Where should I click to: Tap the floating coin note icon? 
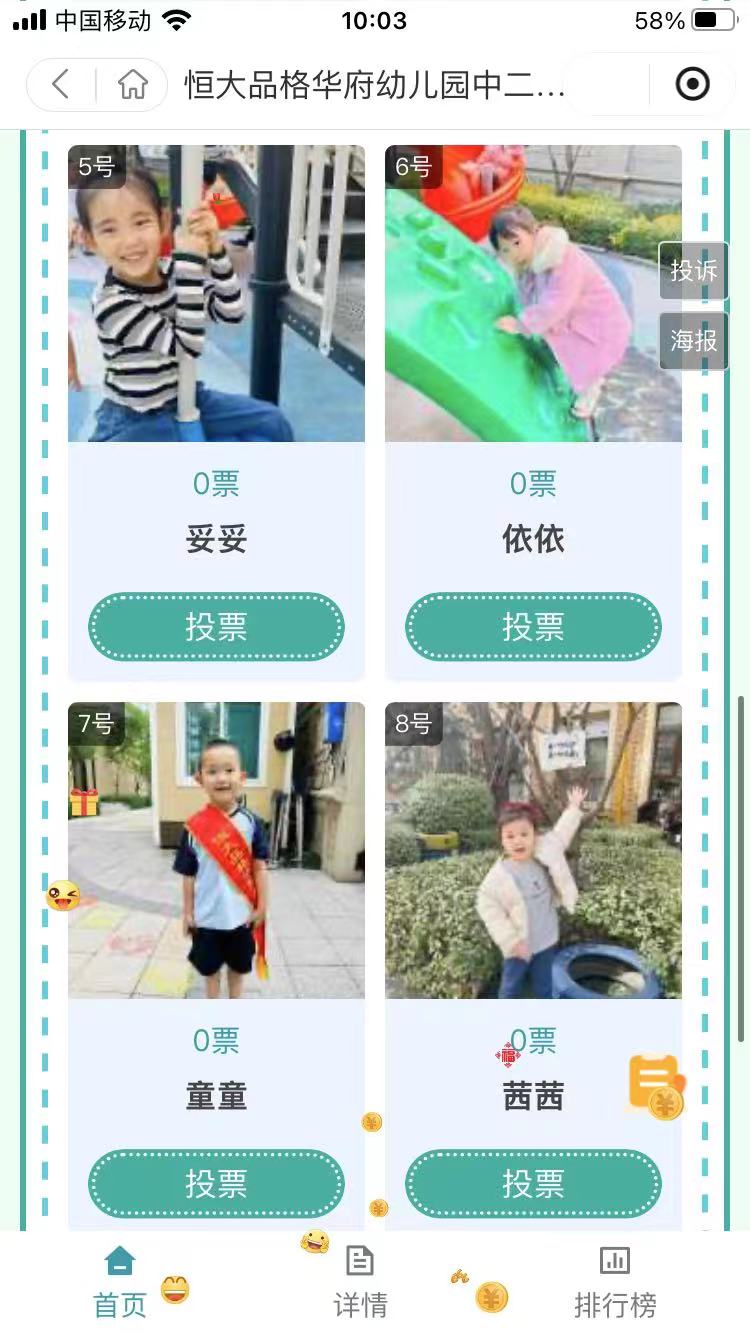pyautogui.click(x=656, y=1086)
